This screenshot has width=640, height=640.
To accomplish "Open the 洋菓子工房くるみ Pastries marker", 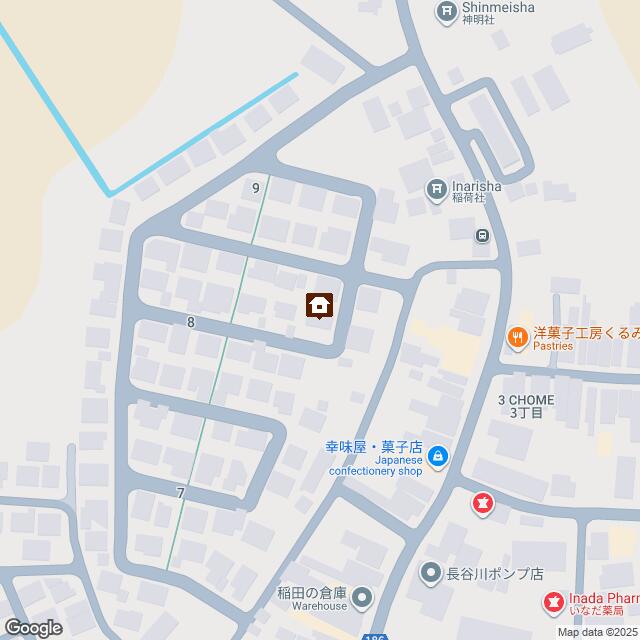I will [517, 339].
